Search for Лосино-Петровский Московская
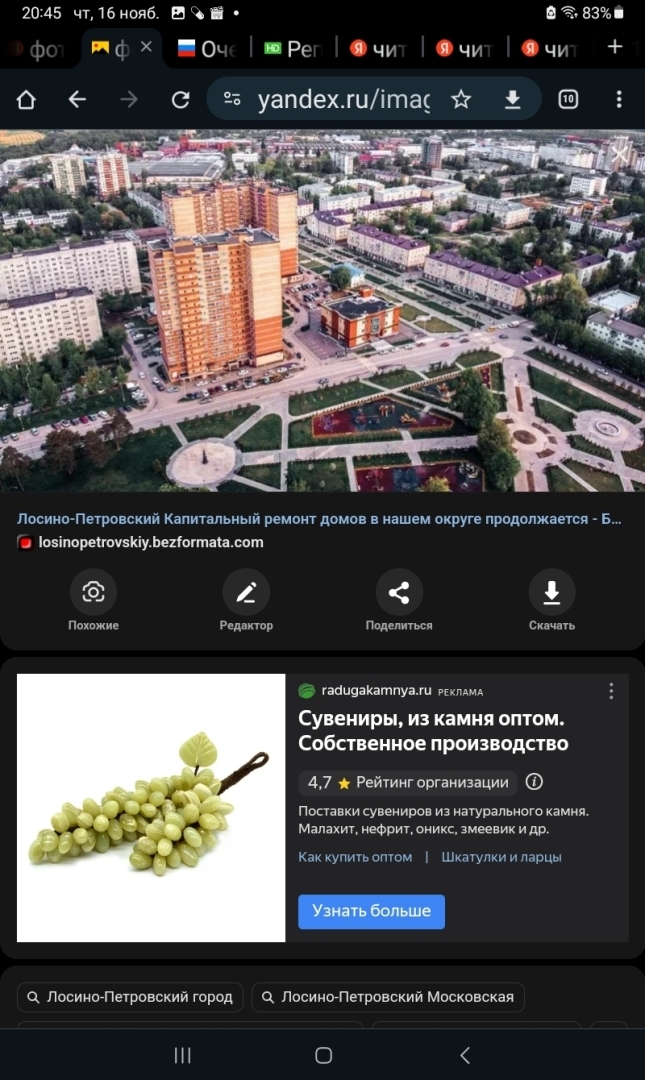 click(388, 997)
